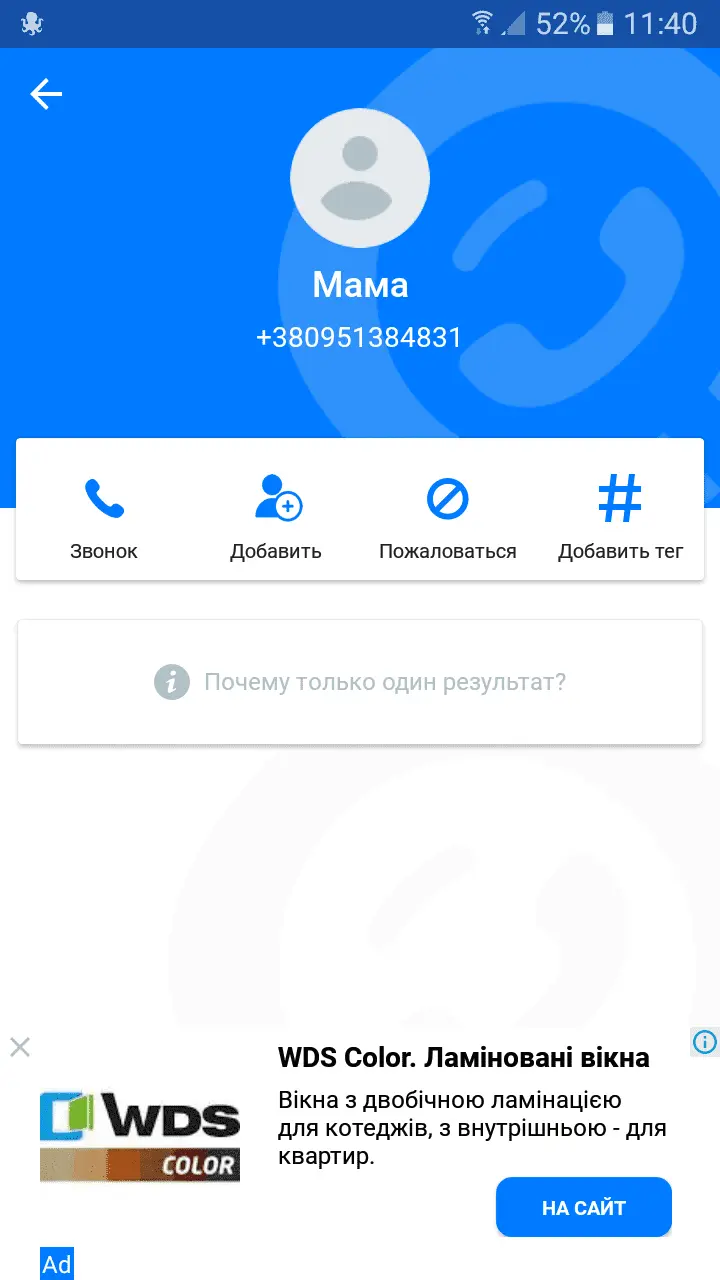
Task: Tap the НА САЙТ ad button
Action: pos(584,1207)
